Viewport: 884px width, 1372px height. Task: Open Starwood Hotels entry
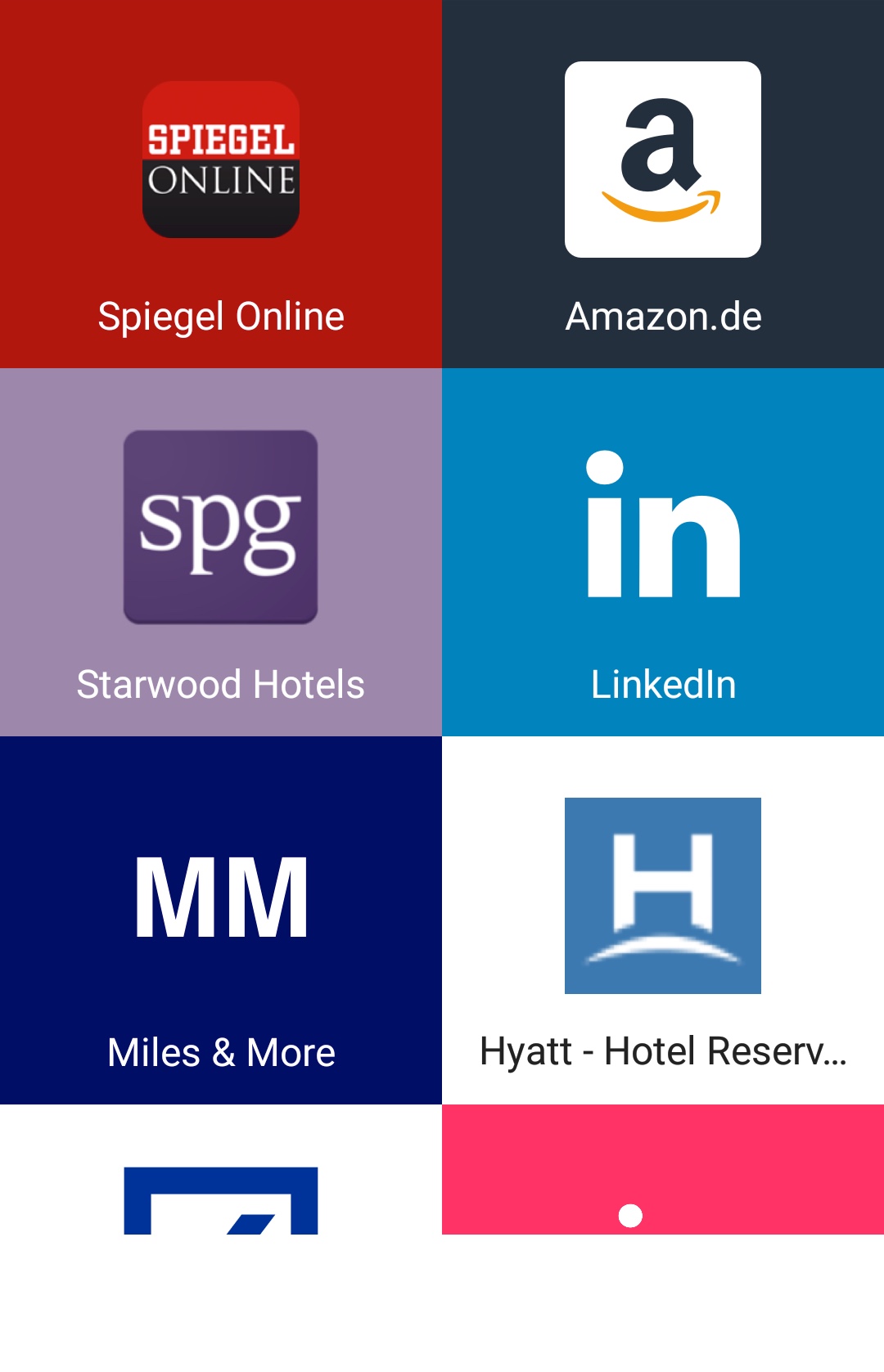221,552
